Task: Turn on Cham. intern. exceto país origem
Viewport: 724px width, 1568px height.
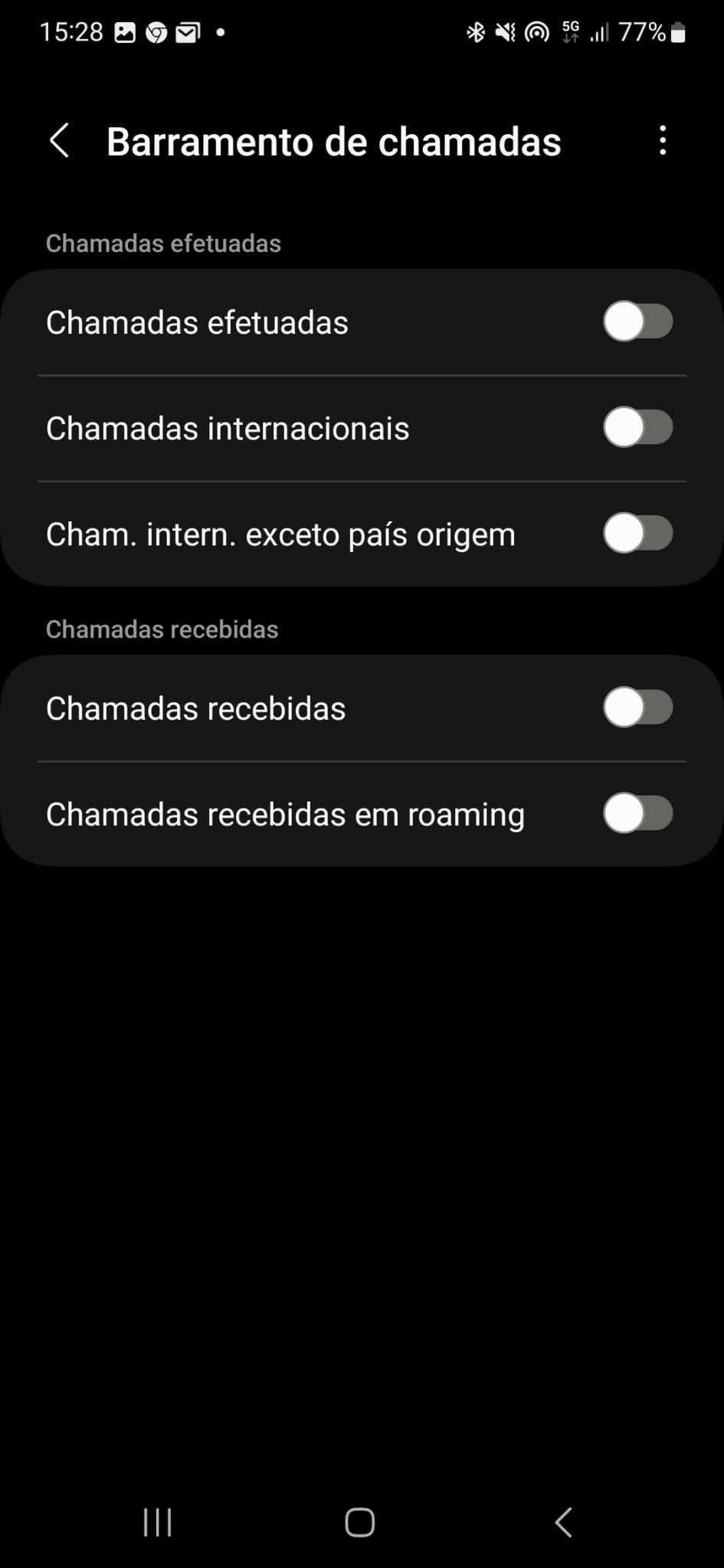Action: coord(637,534)
